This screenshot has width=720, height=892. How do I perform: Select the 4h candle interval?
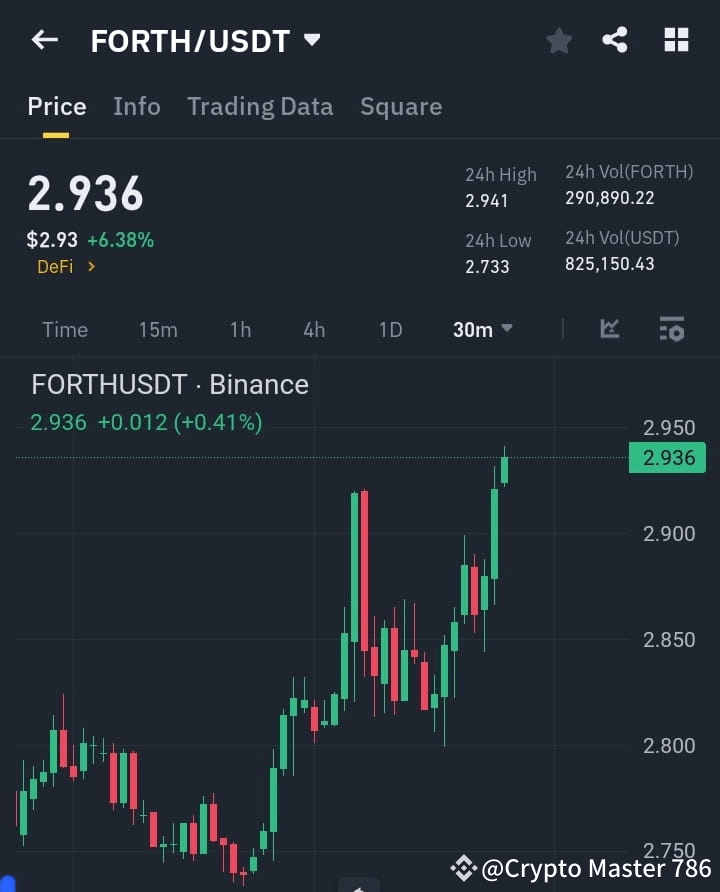coord(313,329)
